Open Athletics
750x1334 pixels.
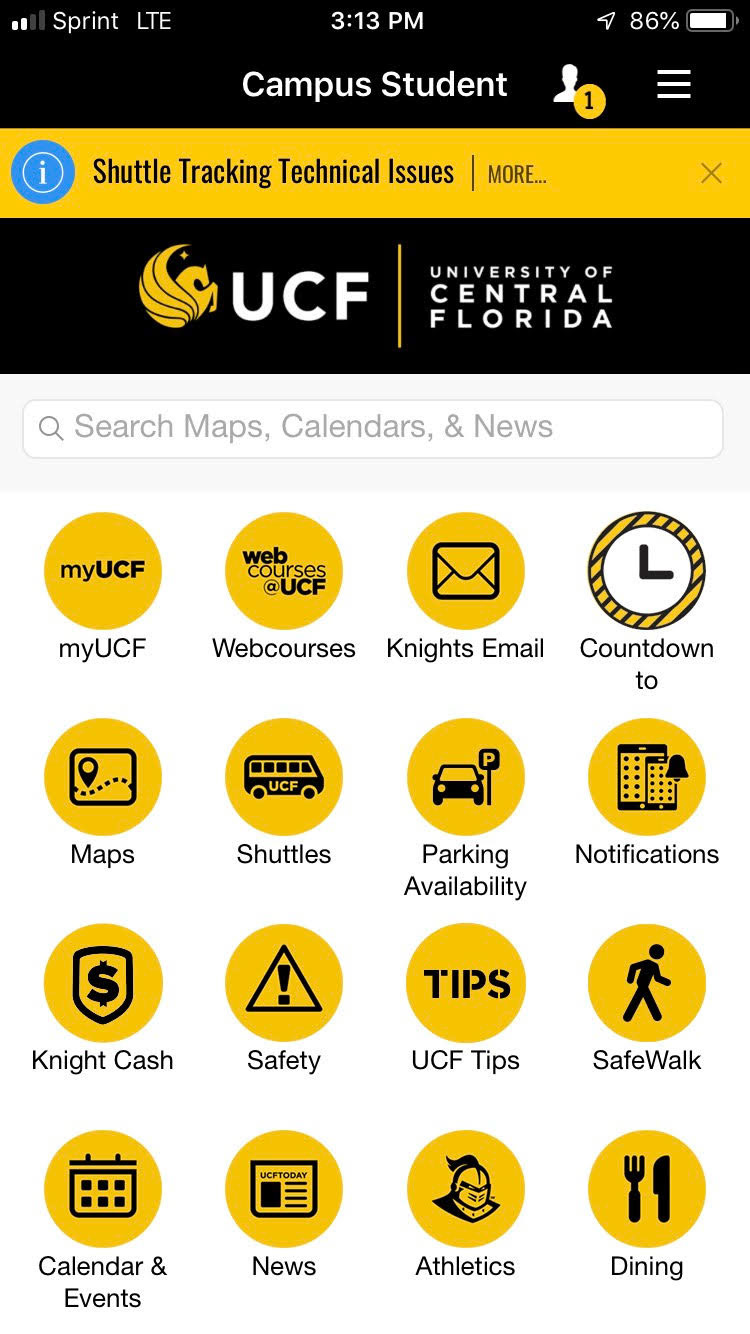pyautogui.click(x=465, y=1189)
